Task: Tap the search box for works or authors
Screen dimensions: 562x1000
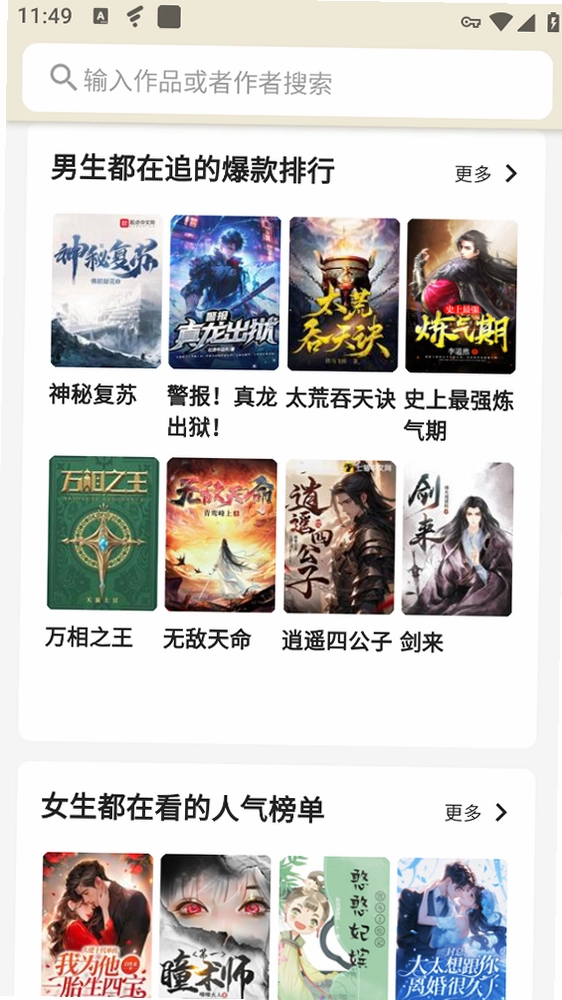Action: pos(287,81)
